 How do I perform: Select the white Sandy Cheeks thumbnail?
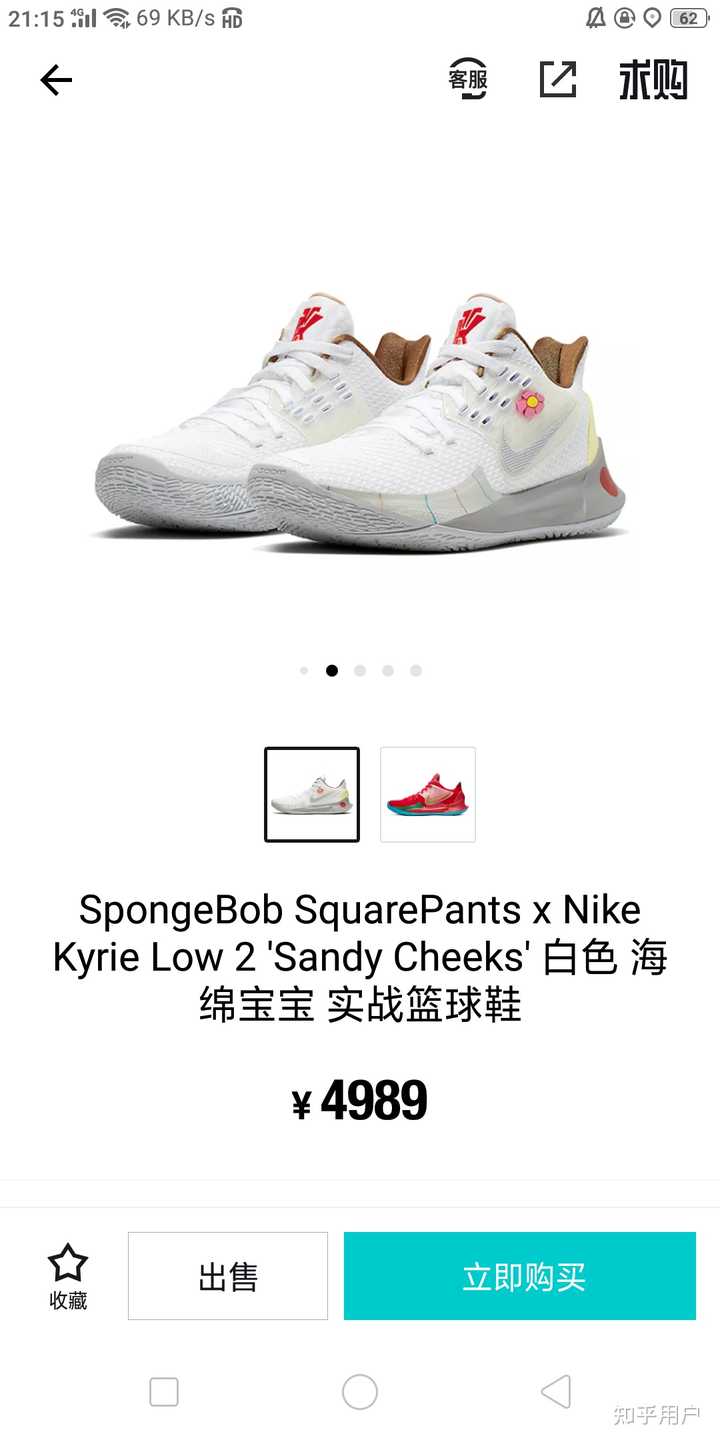coord(312,794)
